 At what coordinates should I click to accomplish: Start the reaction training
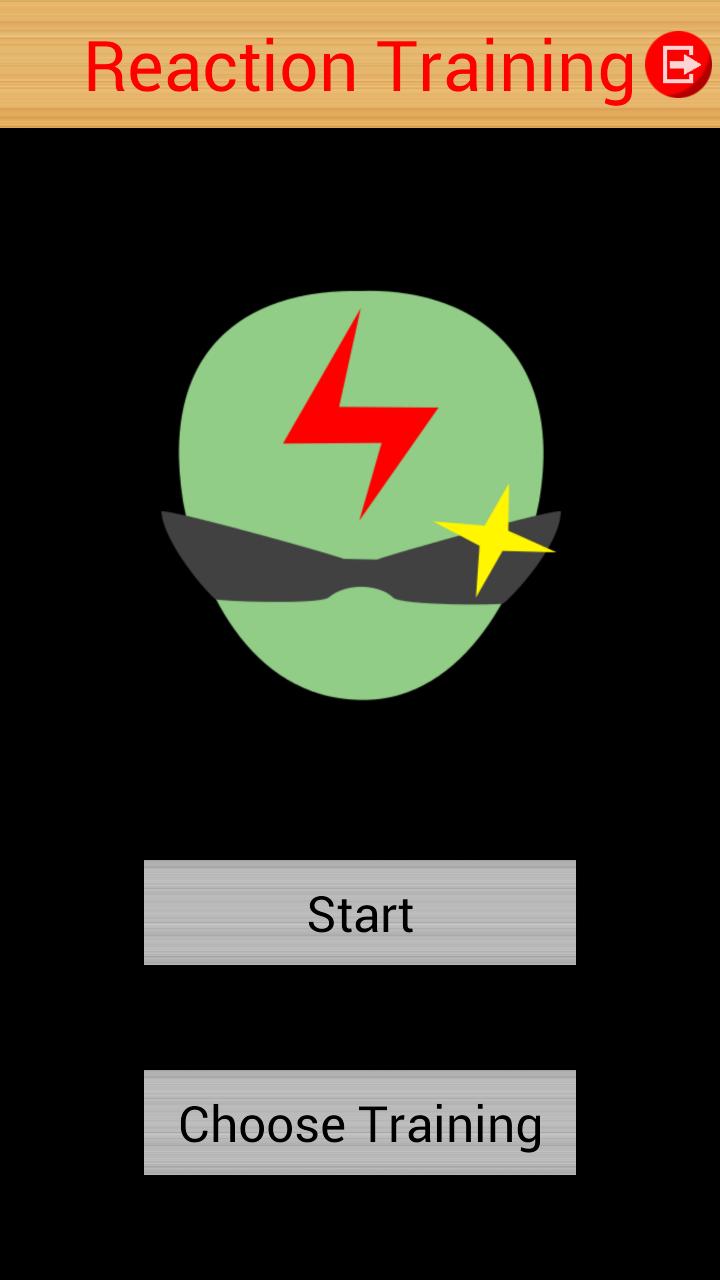click(360, 912)
